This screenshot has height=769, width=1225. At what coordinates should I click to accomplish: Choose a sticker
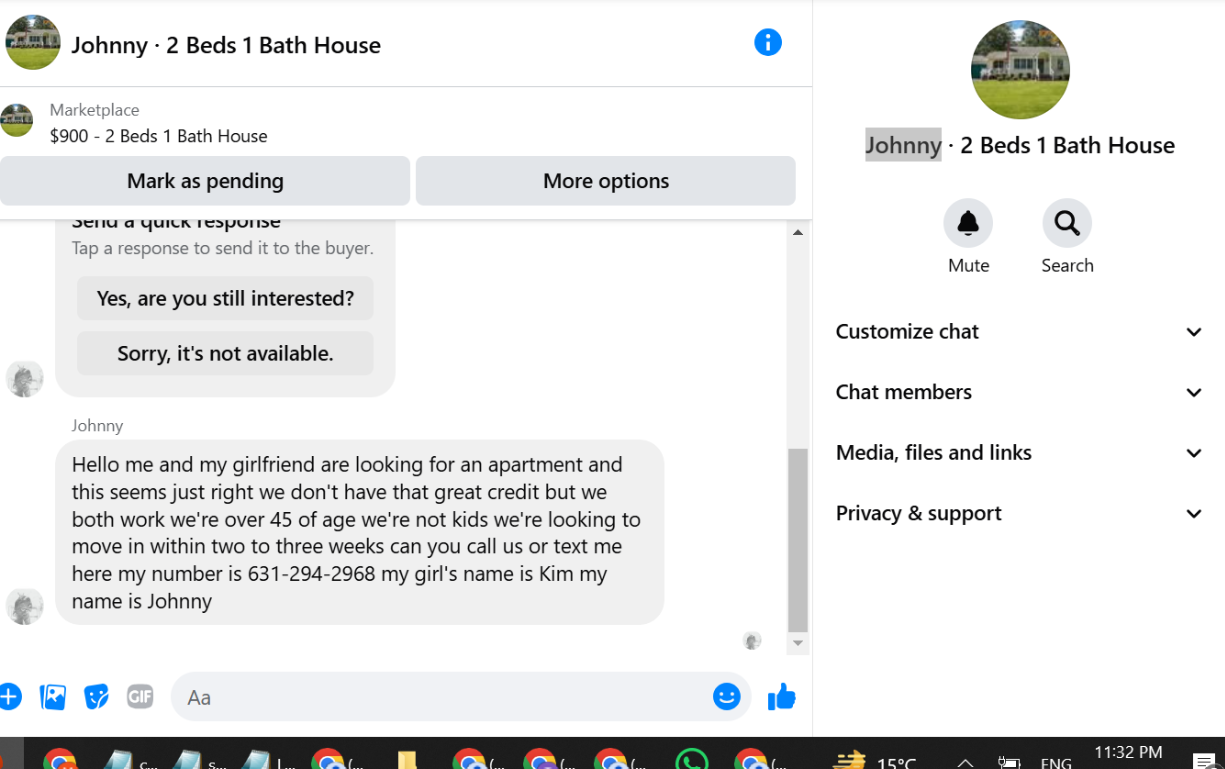point(96,697)
